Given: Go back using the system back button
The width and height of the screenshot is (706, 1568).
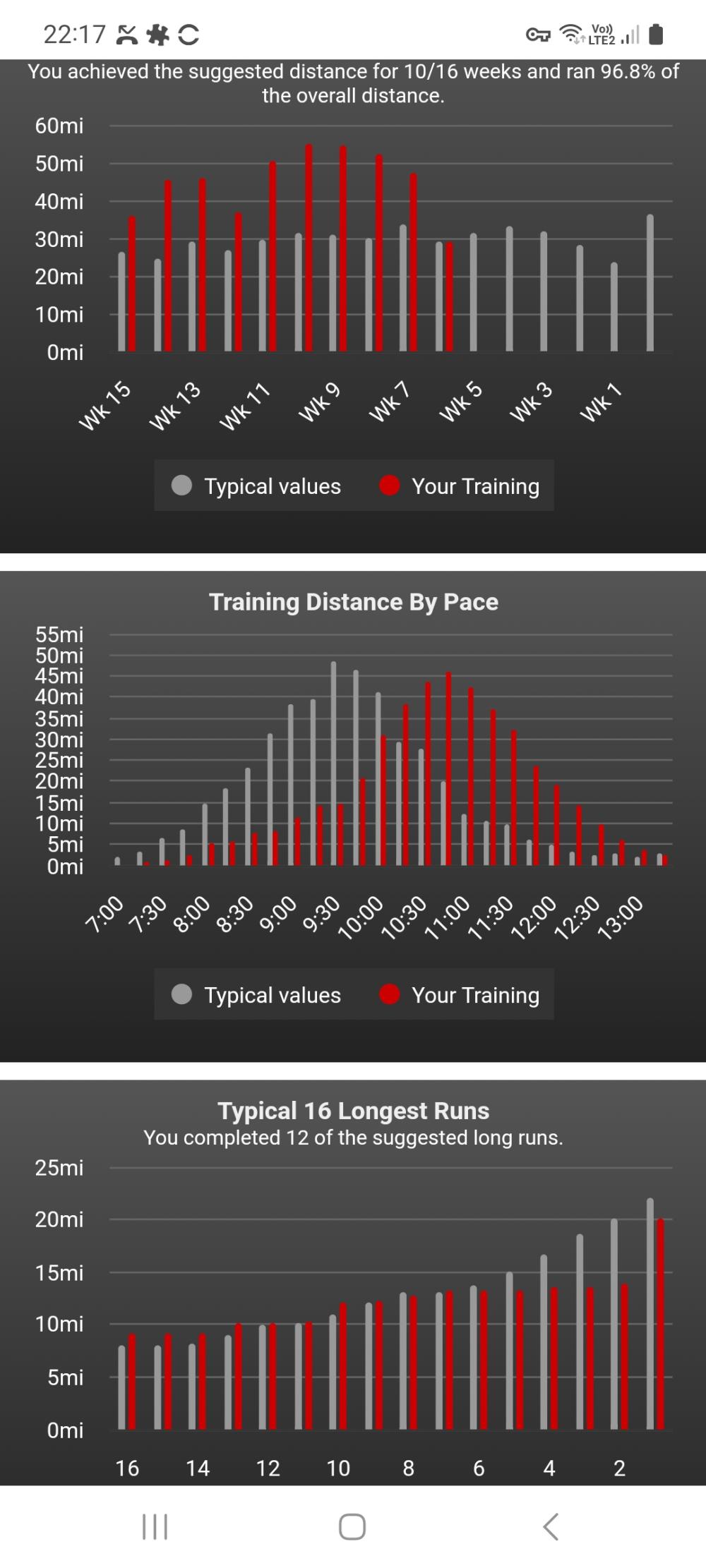Looking at the screenshot, I should tap(551, 1526).
